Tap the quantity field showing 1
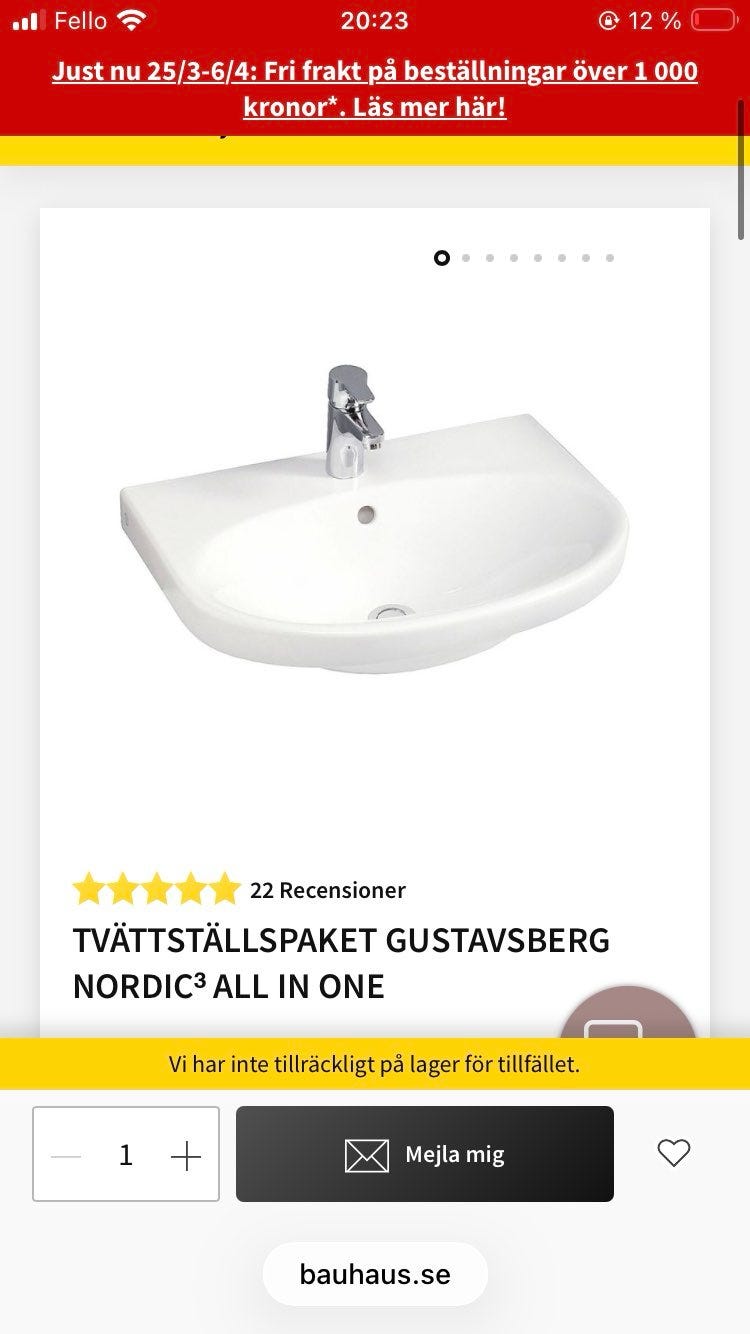750x1334 pixels. point(125,1154)
